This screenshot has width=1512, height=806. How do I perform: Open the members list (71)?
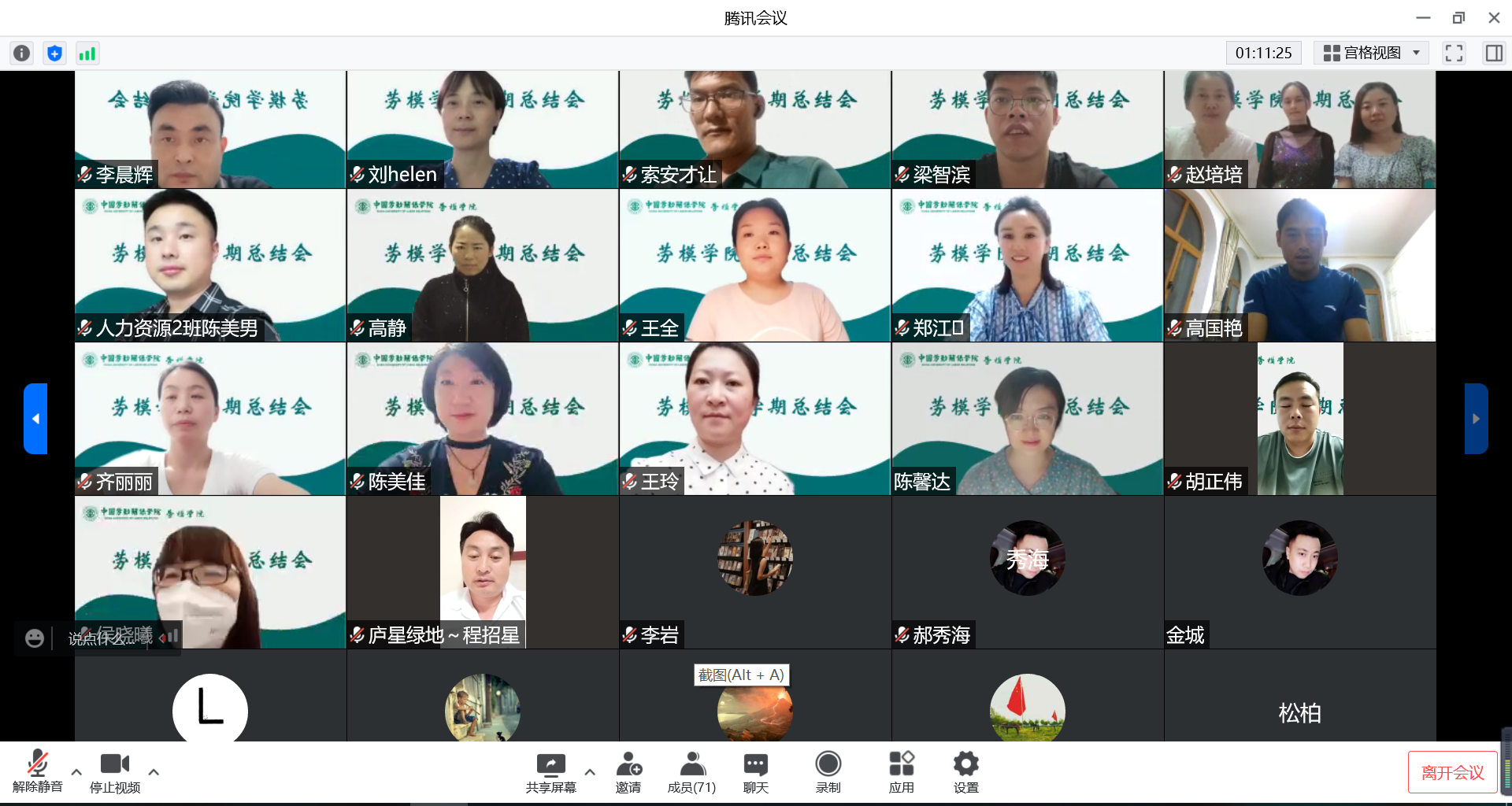click(x=691, y=771)
